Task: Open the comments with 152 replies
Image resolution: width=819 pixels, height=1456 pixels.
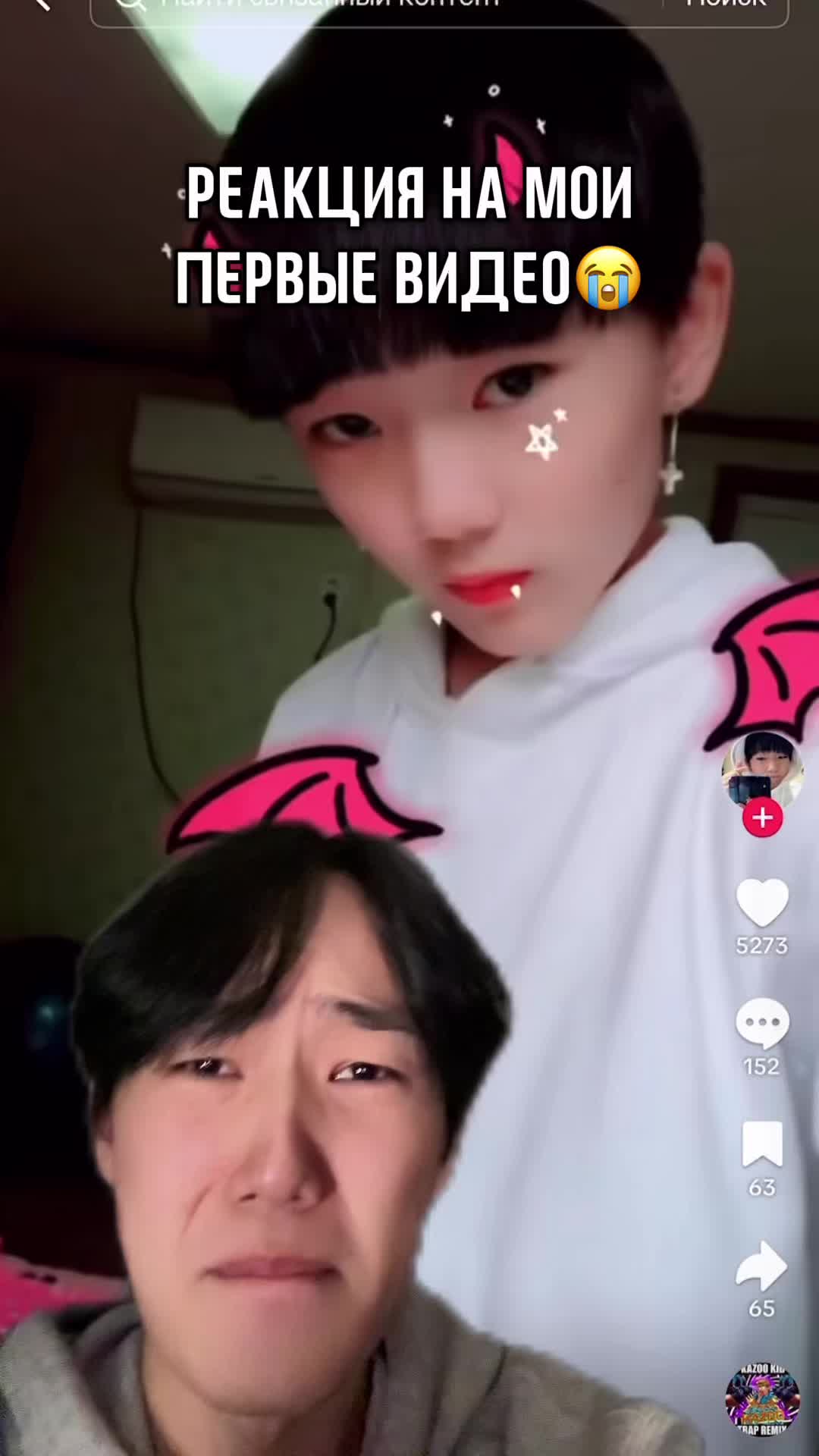Action: (x=762, y=1024)
